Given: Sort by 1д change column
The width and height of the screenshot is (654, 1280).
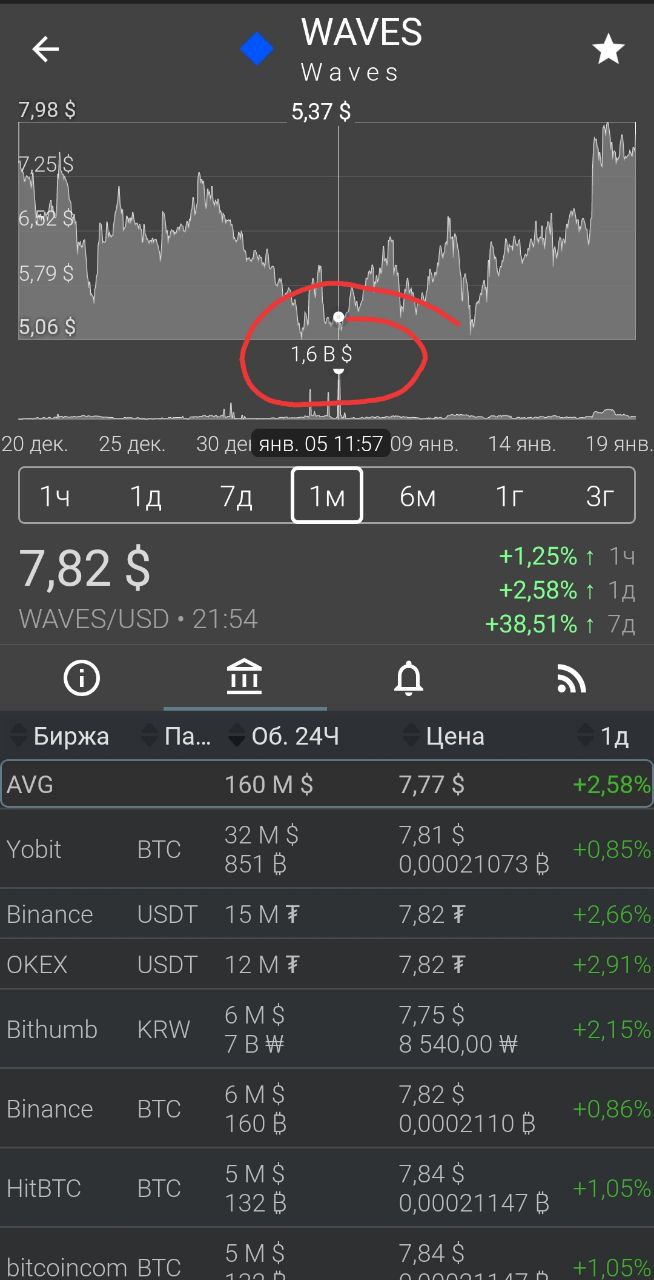Looking at the screenshot, I should tap(604, 737).
